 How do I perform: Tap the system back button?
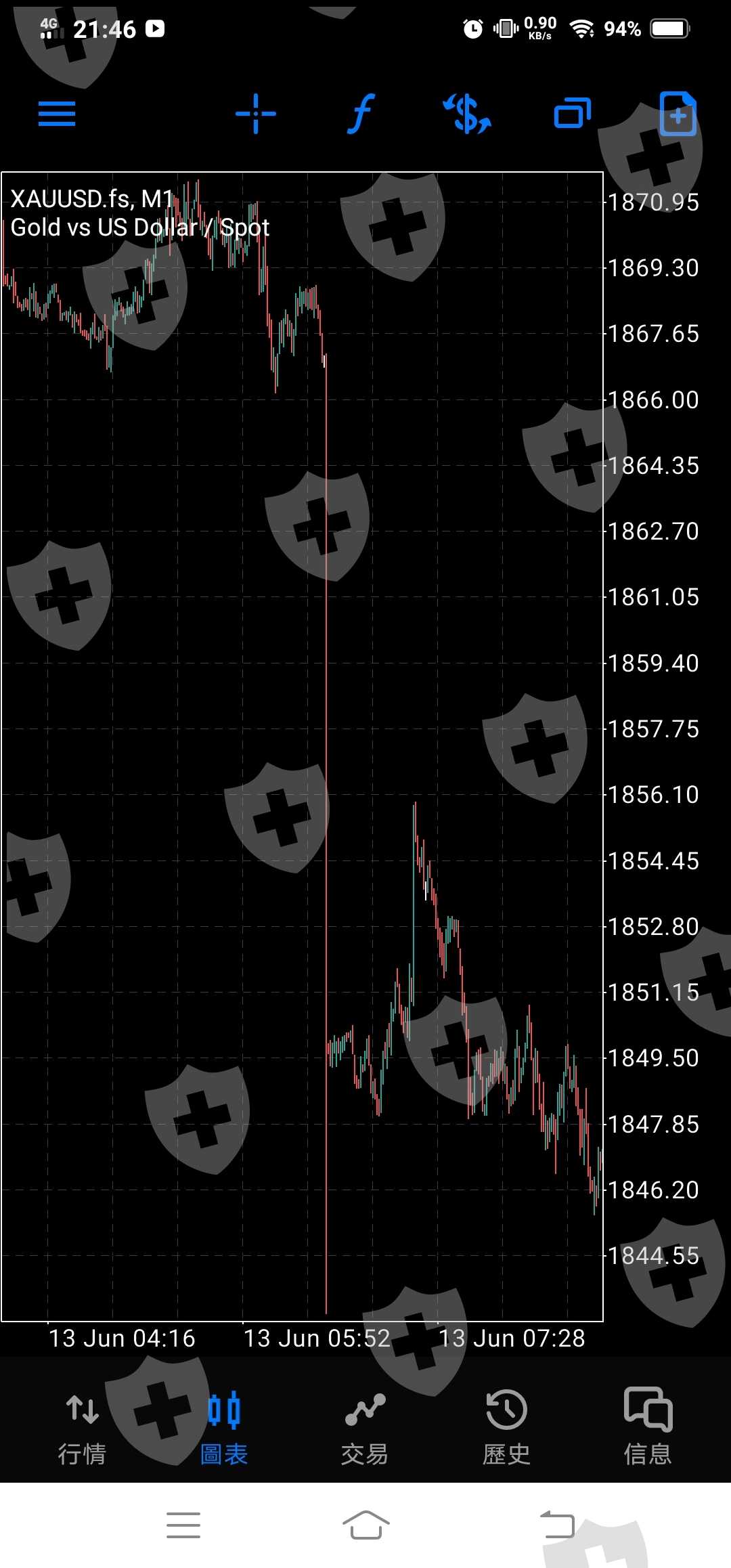557,1525
